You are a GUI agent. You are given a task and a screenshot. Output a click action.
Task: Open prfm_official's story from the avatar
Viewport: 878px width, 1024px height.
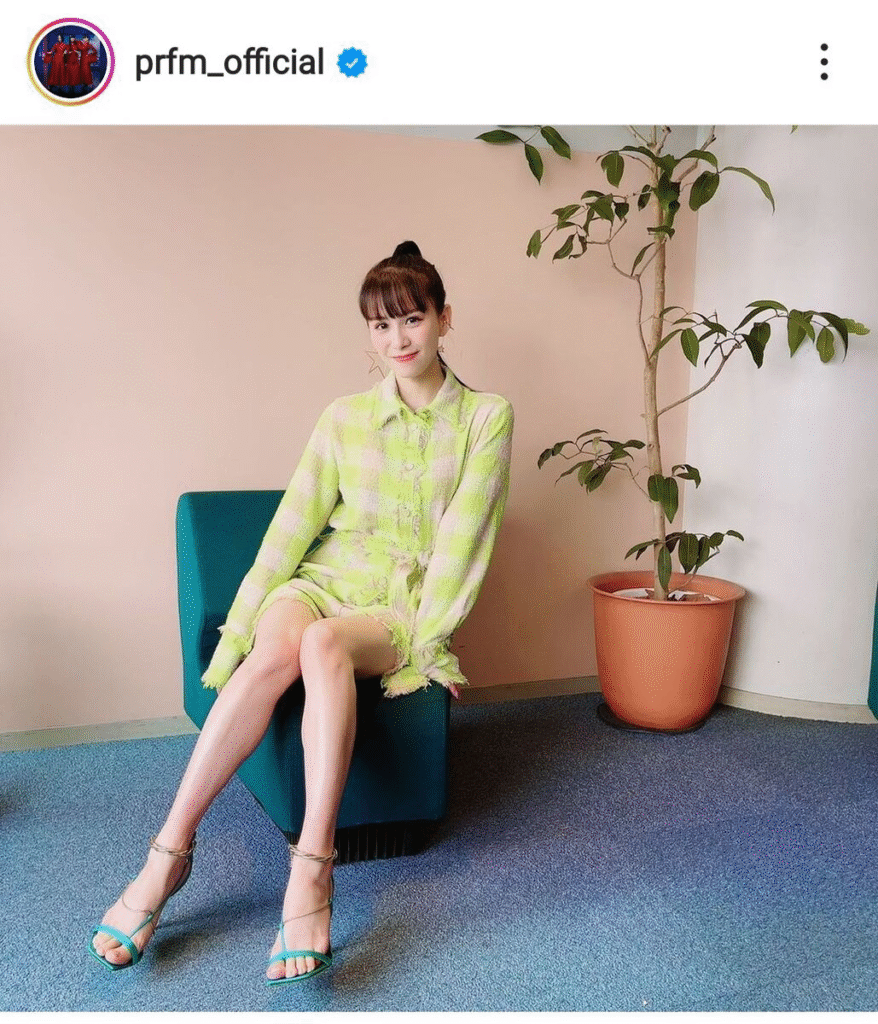pos(70,62)
